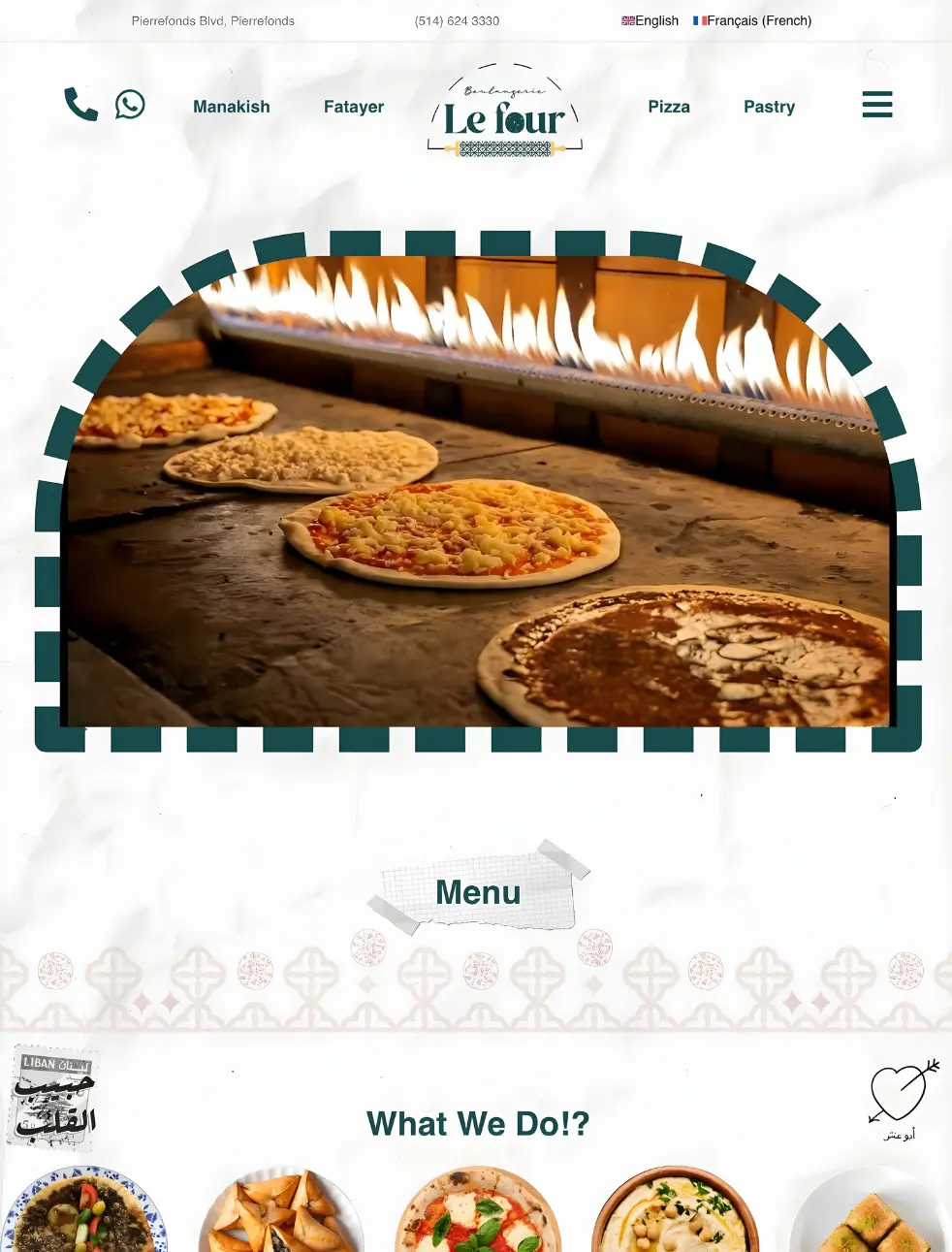Open the Pizza page
Image resolution: width=952 pixels, height=1252 pixels.
pos(669,107)
